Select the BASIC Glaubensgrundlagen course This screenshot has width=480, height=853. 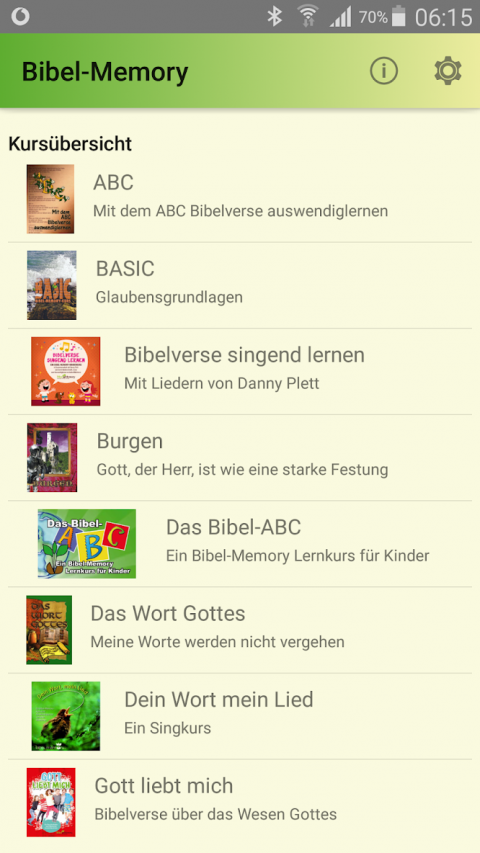tap(240, 286)
